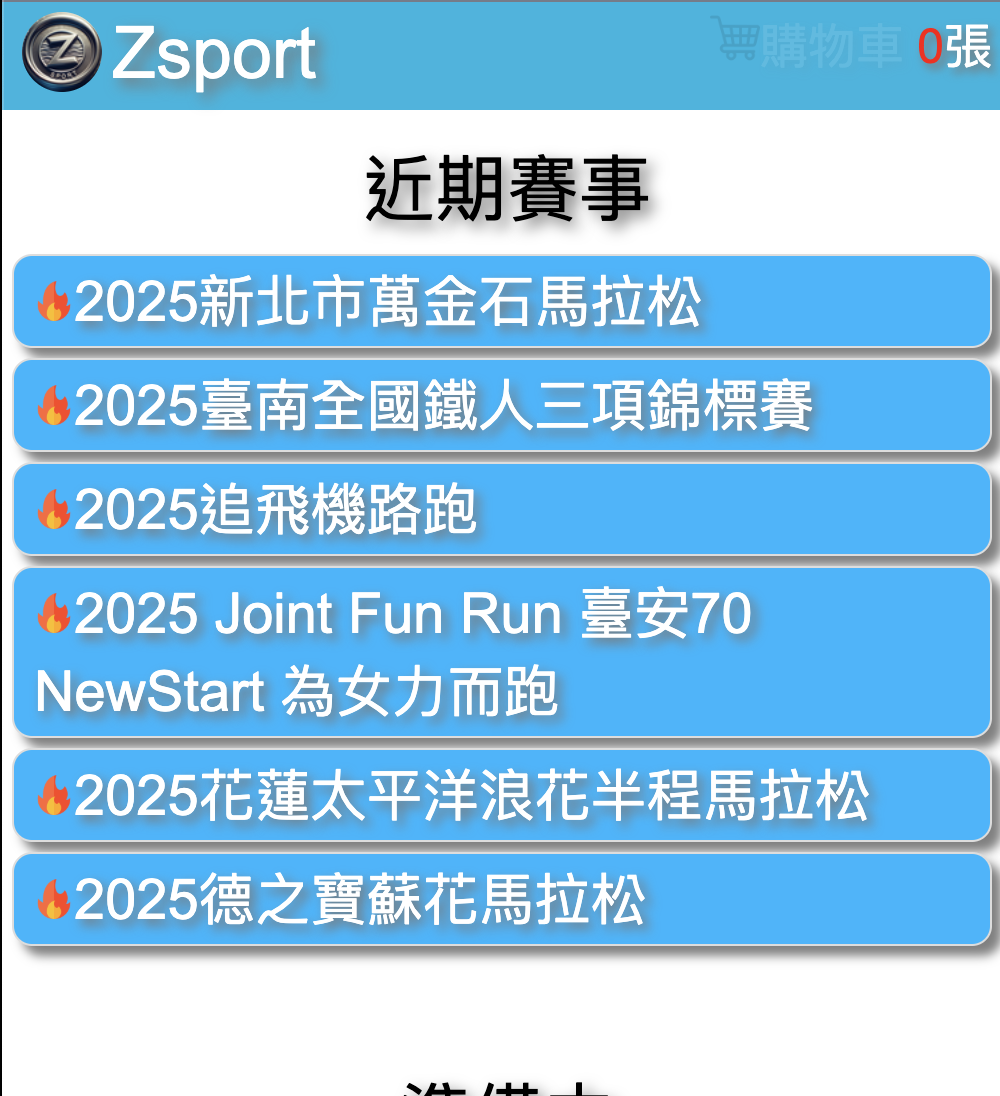Open 2025花蓮太平洋浪花半程馬拉松 event
The image size is (1000, 1096).
(x=501, y=796)
